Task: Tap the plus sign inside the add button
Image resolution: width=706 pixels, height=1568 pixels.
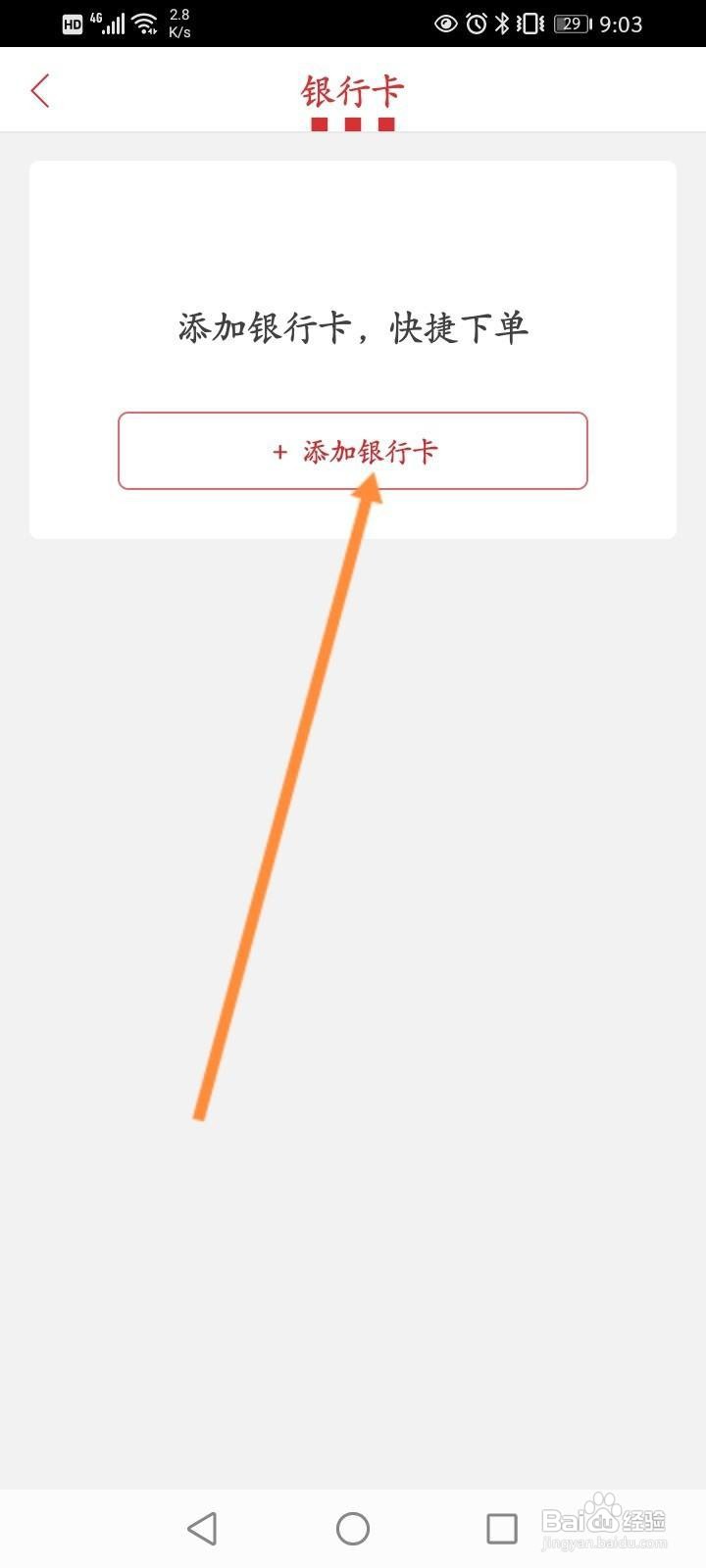Action: point(277,452)
